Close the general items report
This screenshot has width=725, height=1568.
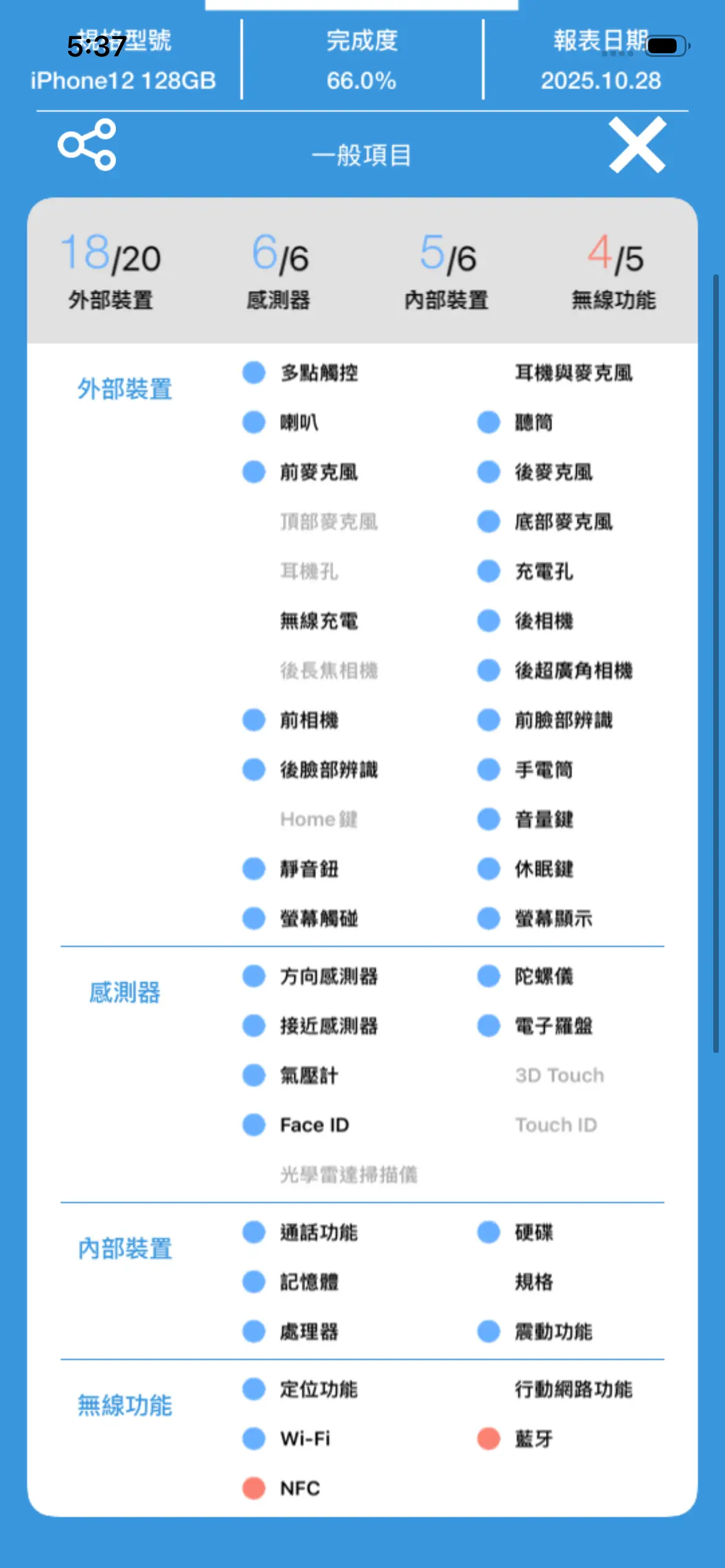637,145
